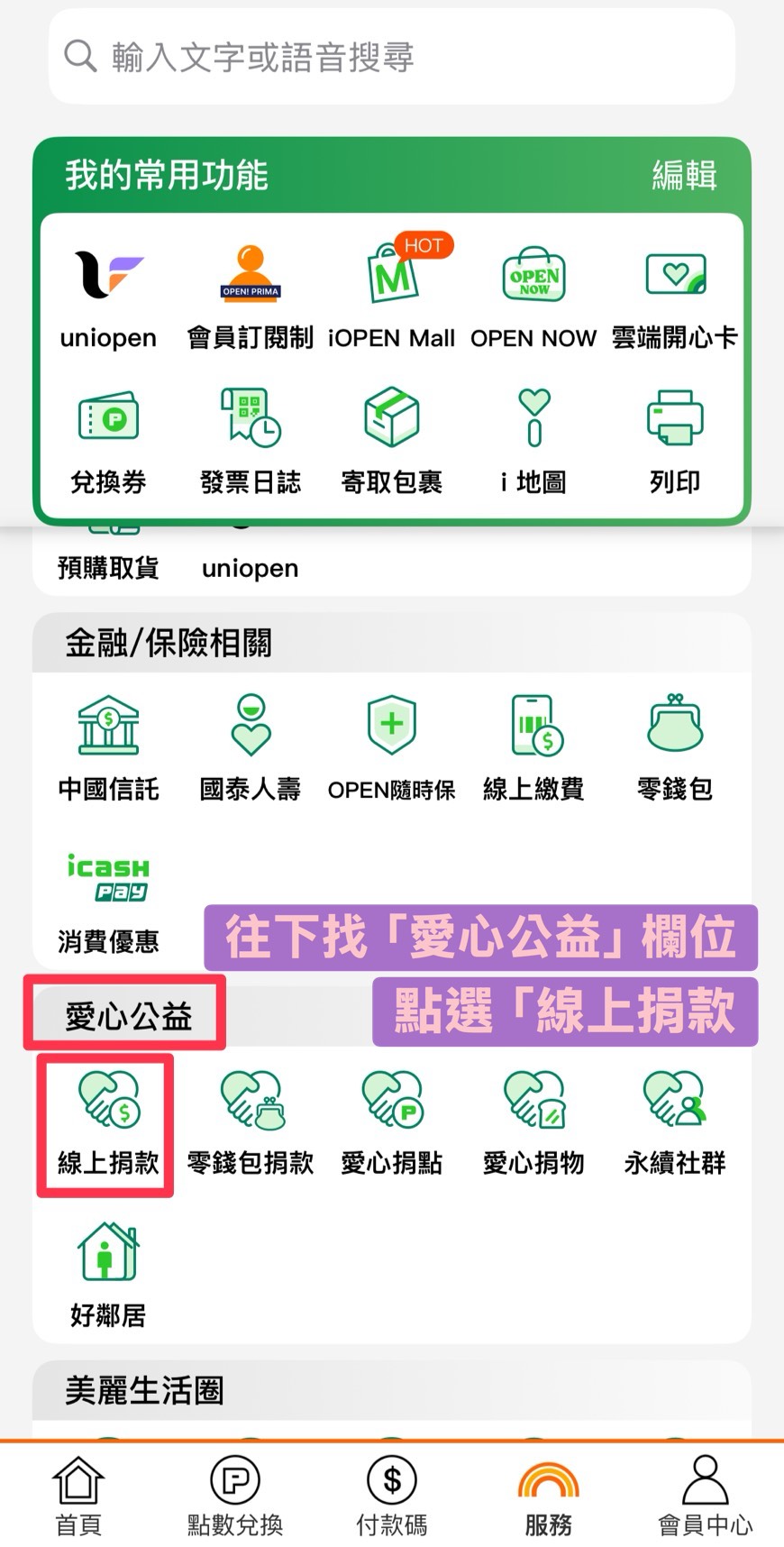Viewport: 784px width, 1547px height.
Task: Open 列印 print service
Action: coord(675,437)
